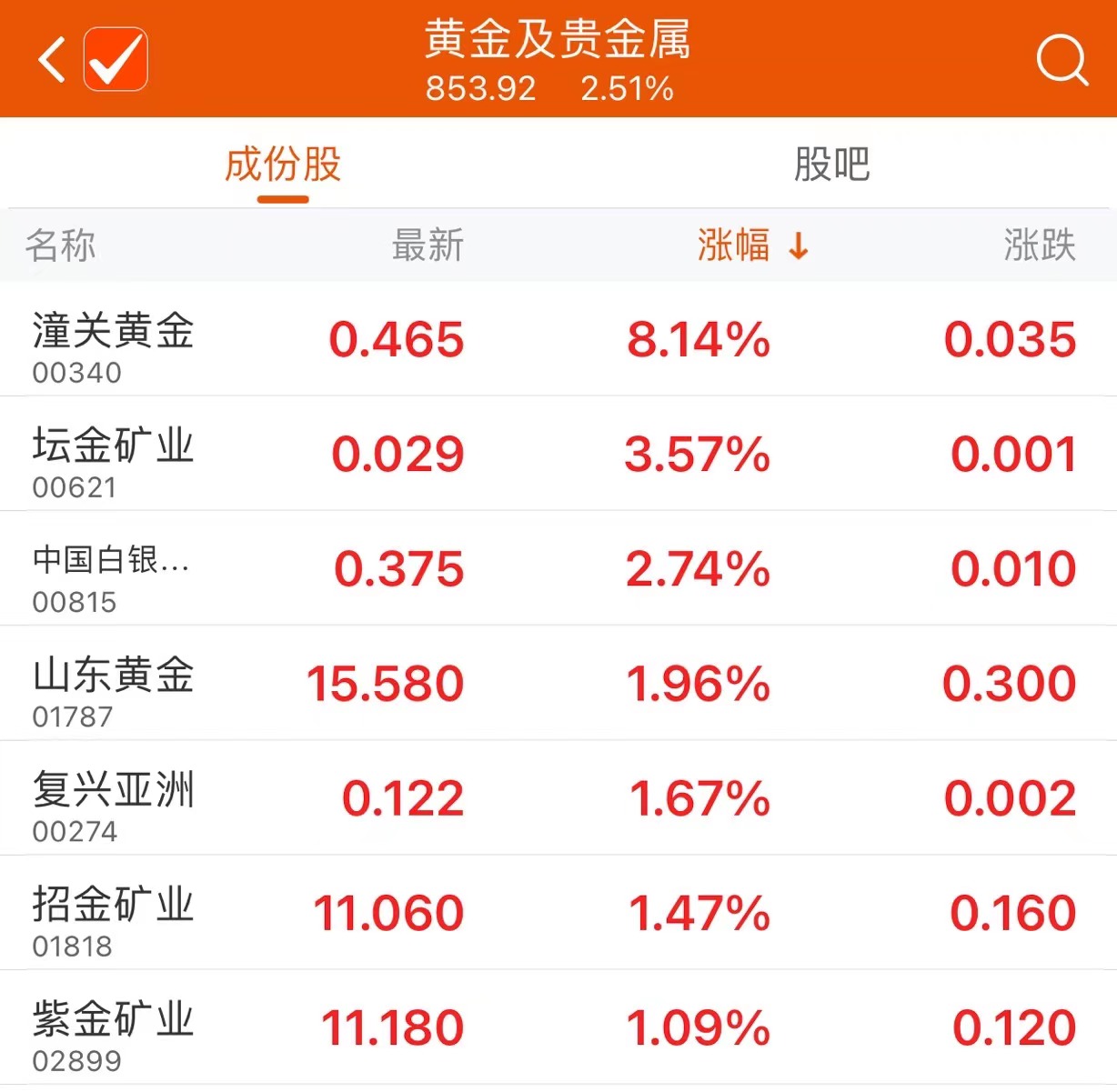
Task: Open the search magnifier icon
Action: point(1062,60)
